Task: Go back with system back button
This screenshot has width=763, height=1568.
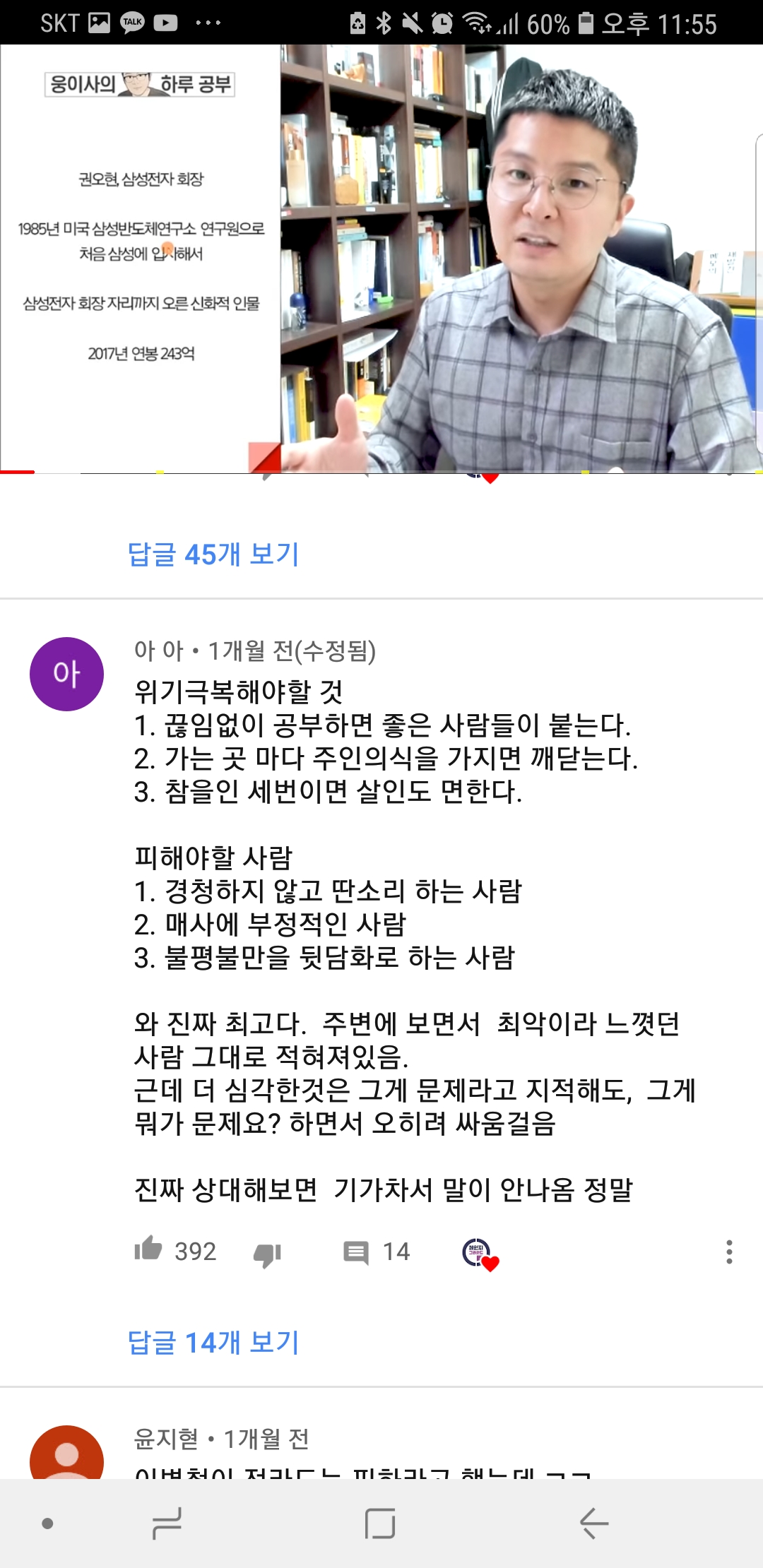Action: click(x=593, y=1524)
